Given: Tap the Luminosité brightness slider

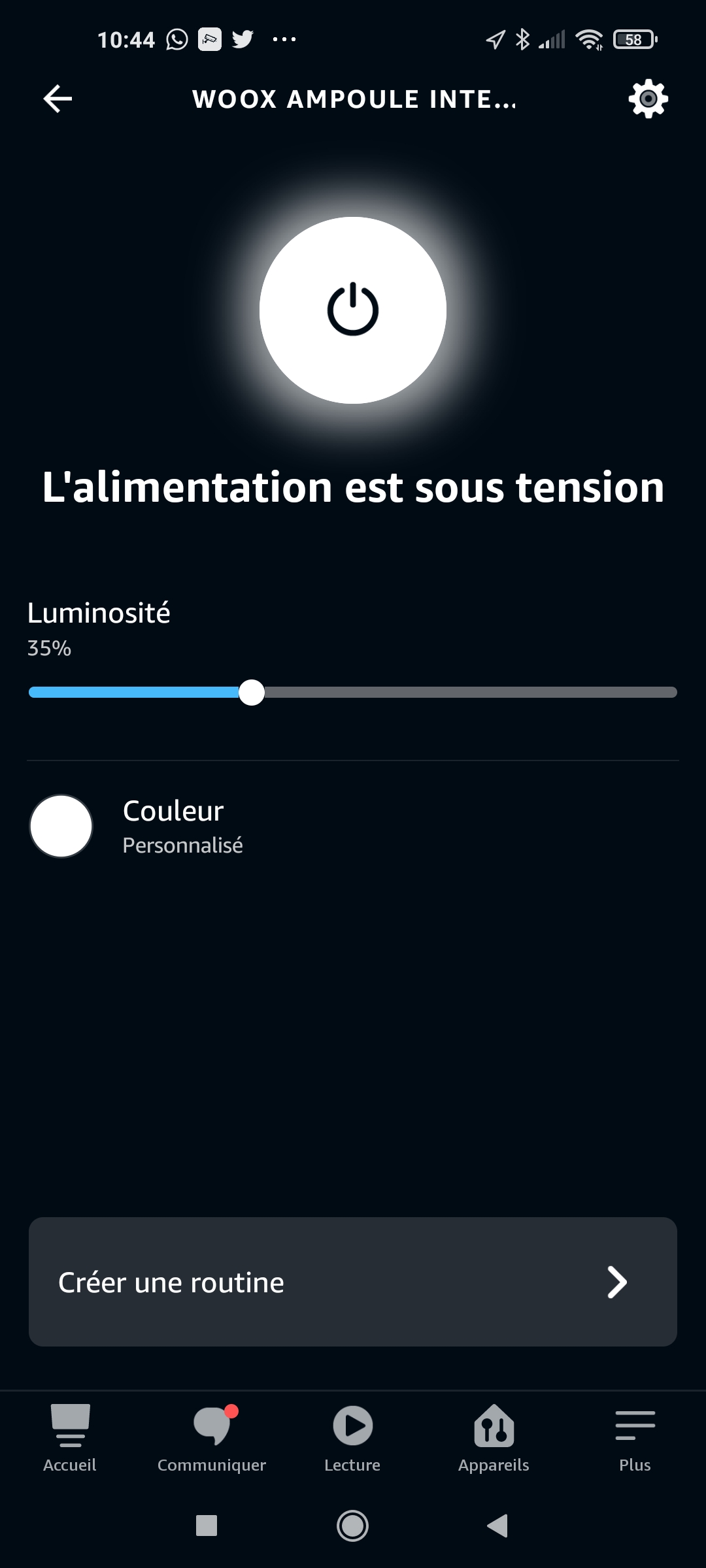Looking at the screenshot, I should coord(353,693).
